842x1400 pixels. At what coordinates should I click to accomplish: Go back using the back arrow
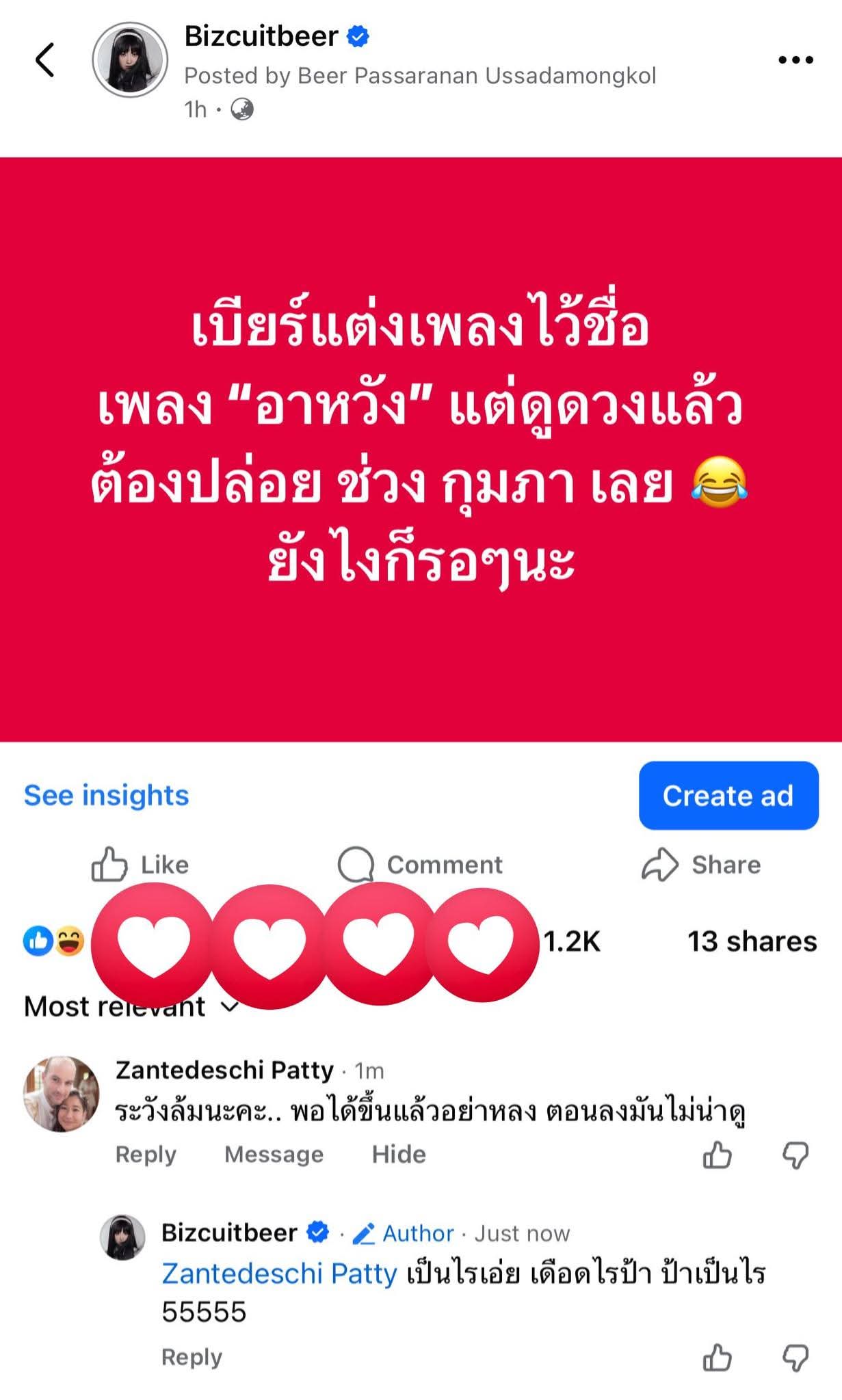click(x=45, y=59)
